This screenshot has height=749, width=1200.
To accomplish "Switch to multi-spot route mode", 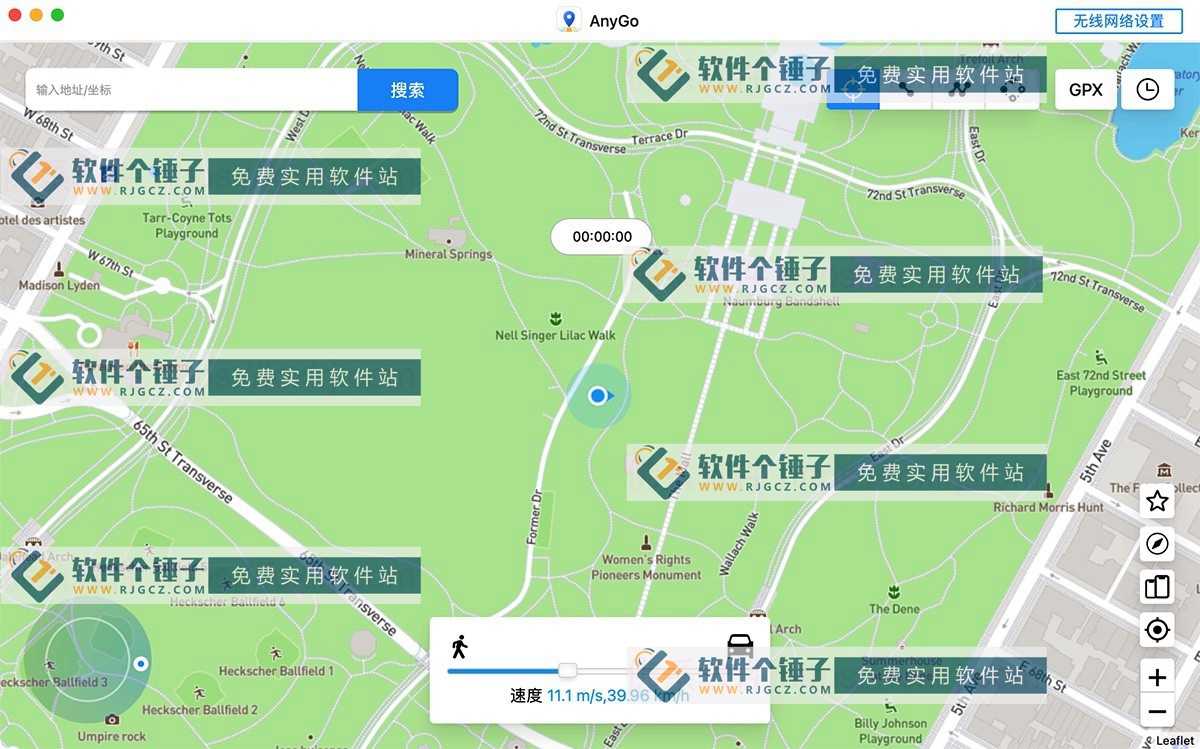I will pyautogui.click(x=959, y=90).
